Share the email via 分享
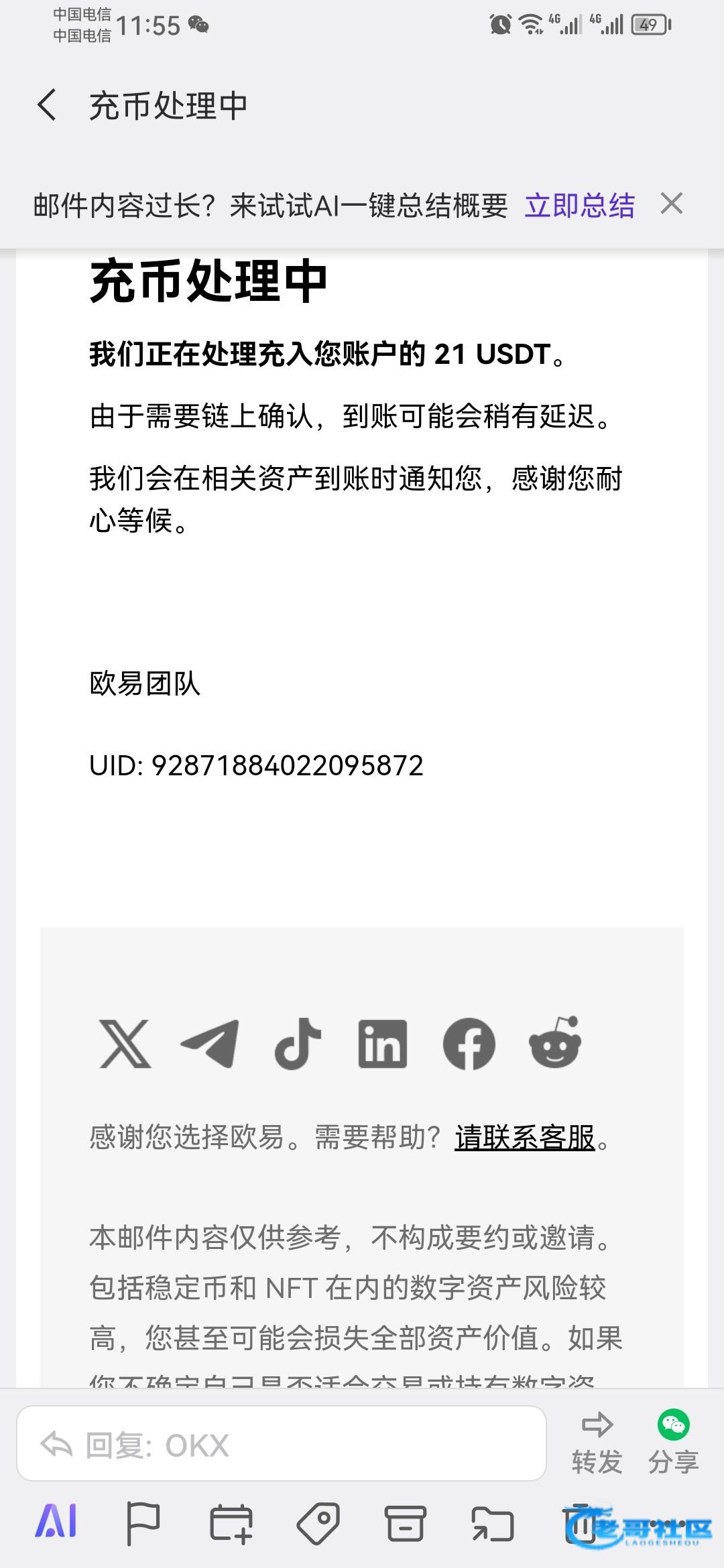The image size is (724, 1568). (x=674, y=1443)
